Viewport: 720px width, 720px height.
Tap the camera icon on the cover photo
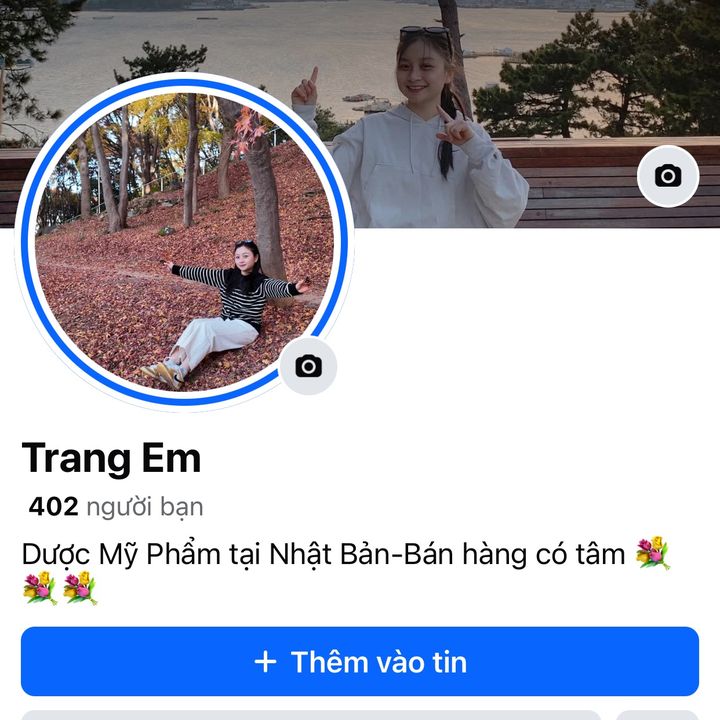point(667,177)
